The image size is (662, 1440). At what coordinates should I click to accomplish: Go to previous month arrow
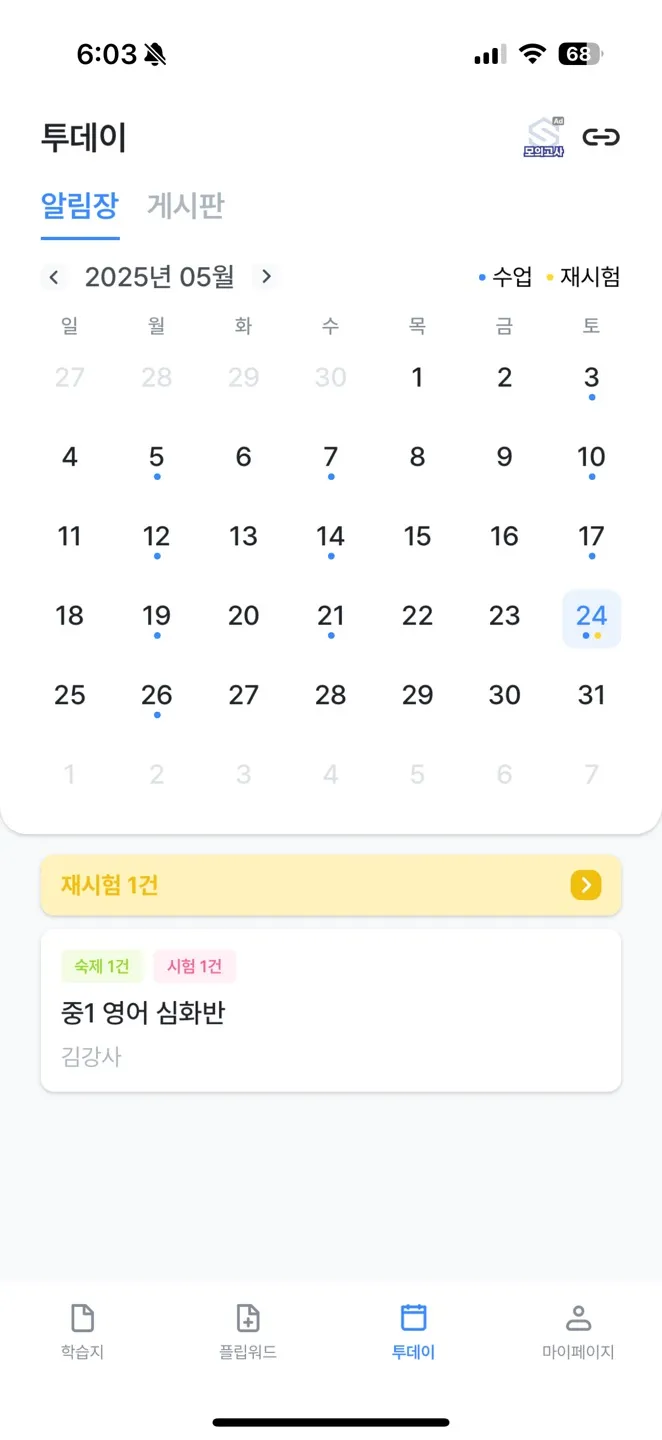[x=54, y=277]
